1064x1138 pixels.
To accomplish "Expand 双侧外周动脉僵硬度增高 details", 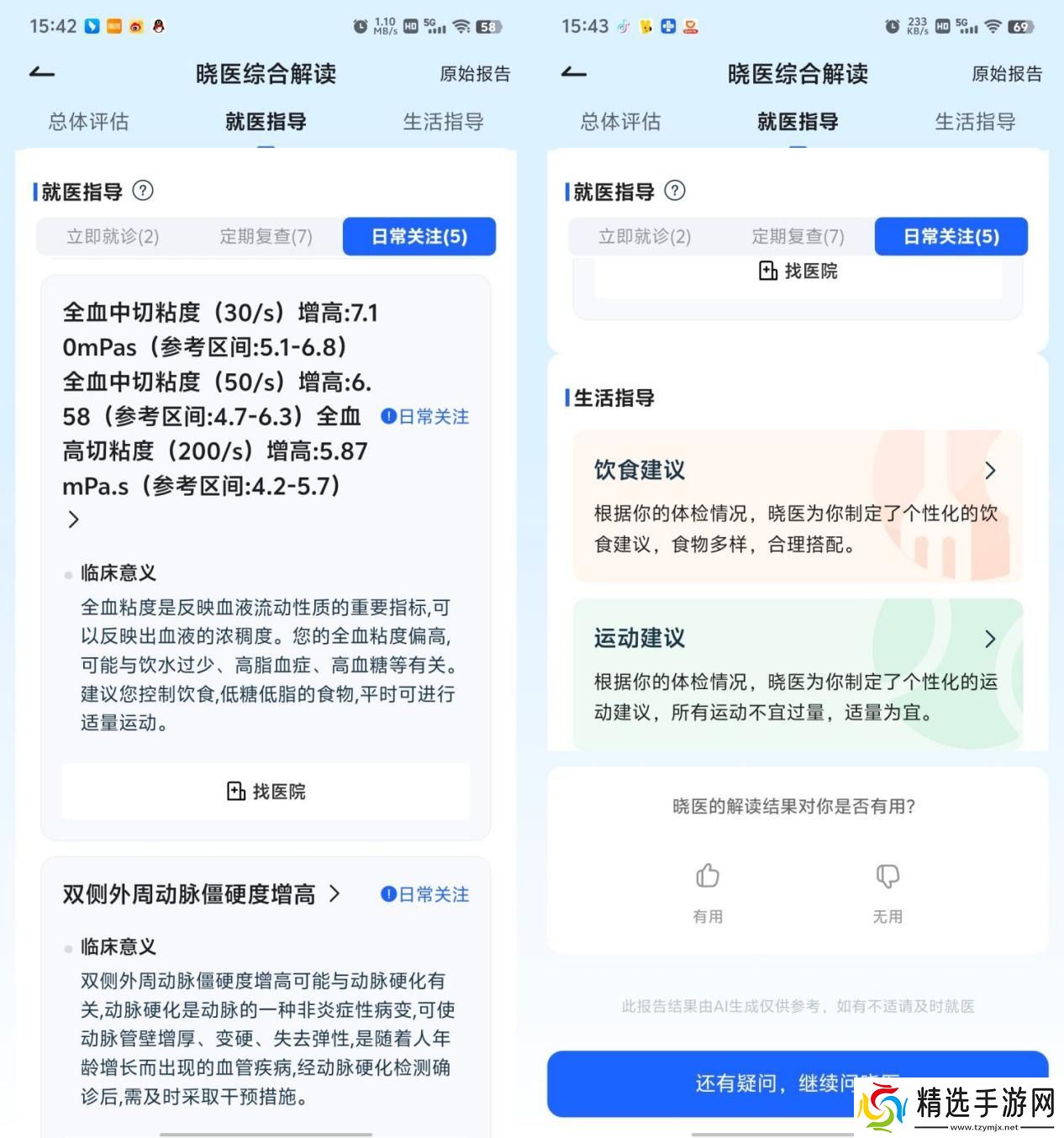I will coord(334,893).
